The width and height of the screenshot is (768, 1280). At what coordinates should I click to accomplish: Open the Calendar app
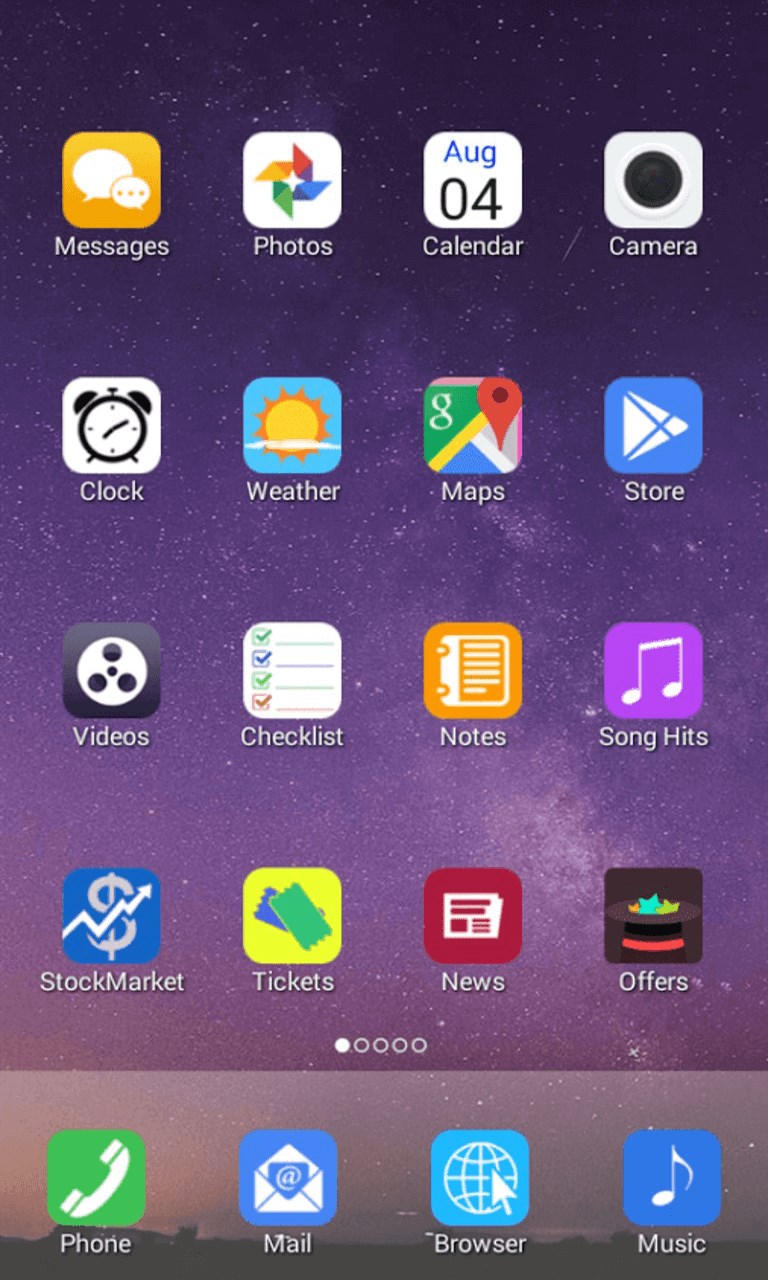click(x=472, y=180)
